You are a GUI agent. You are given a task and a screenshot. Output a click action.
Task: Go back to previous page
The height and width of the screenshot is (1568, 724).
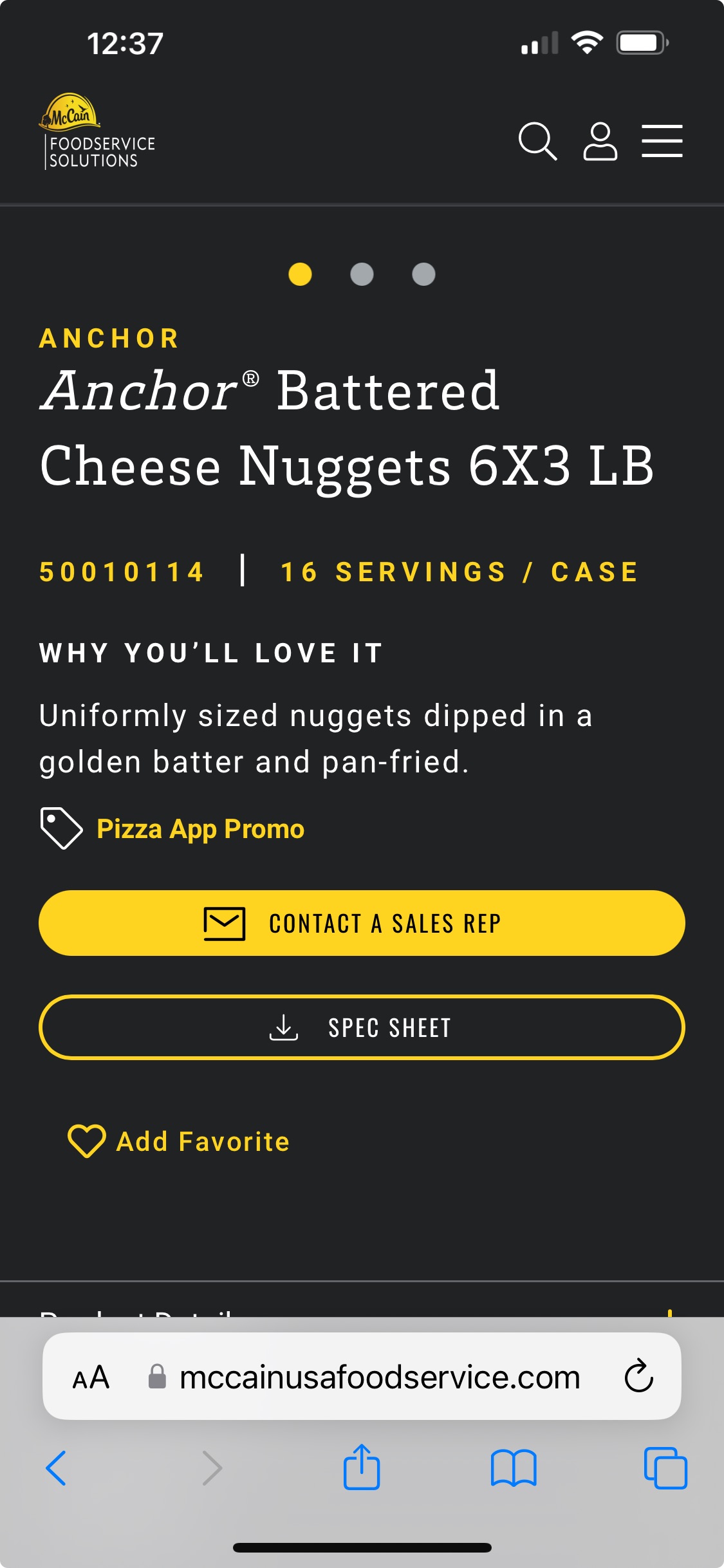pyautogui.click(x=56, y=1468)
